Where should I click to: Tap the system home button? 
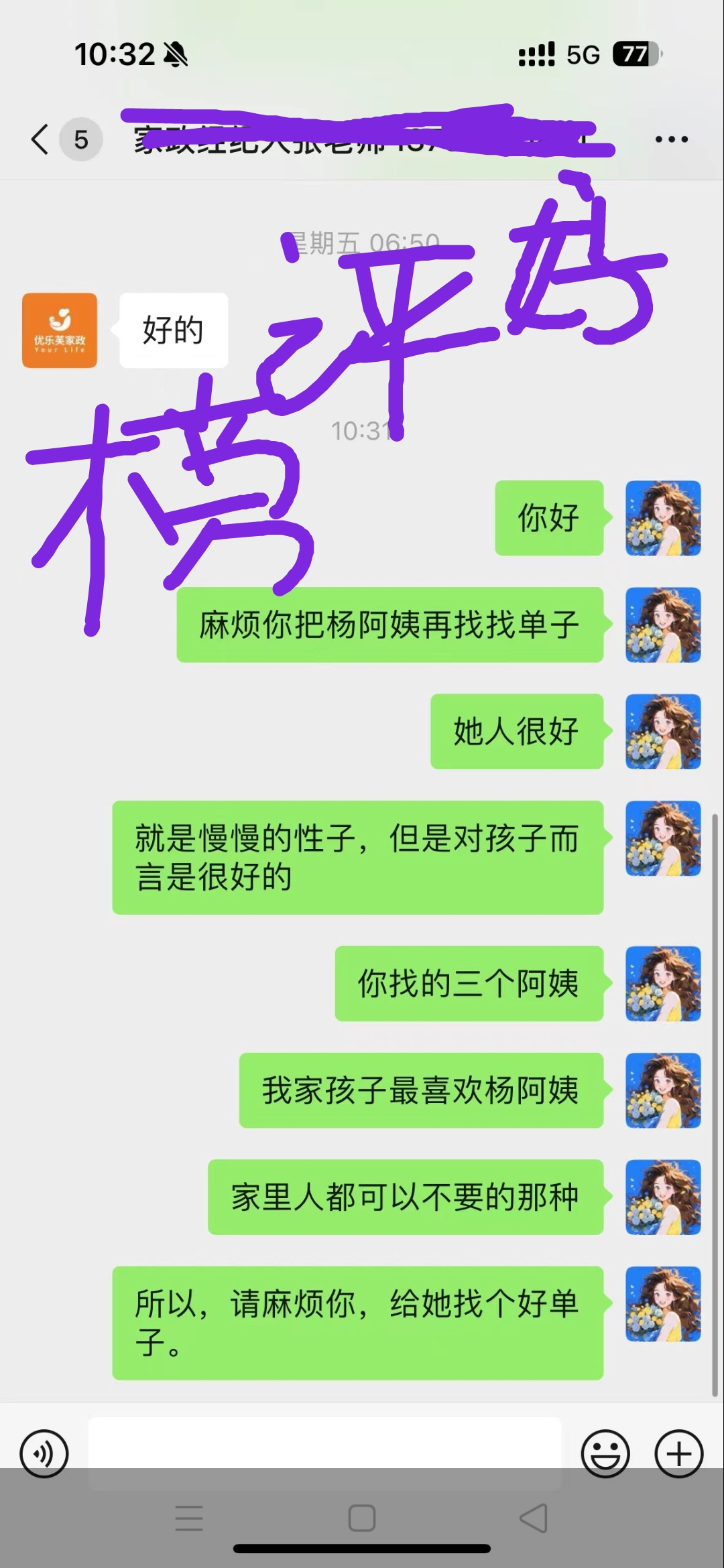(362, 1518)
